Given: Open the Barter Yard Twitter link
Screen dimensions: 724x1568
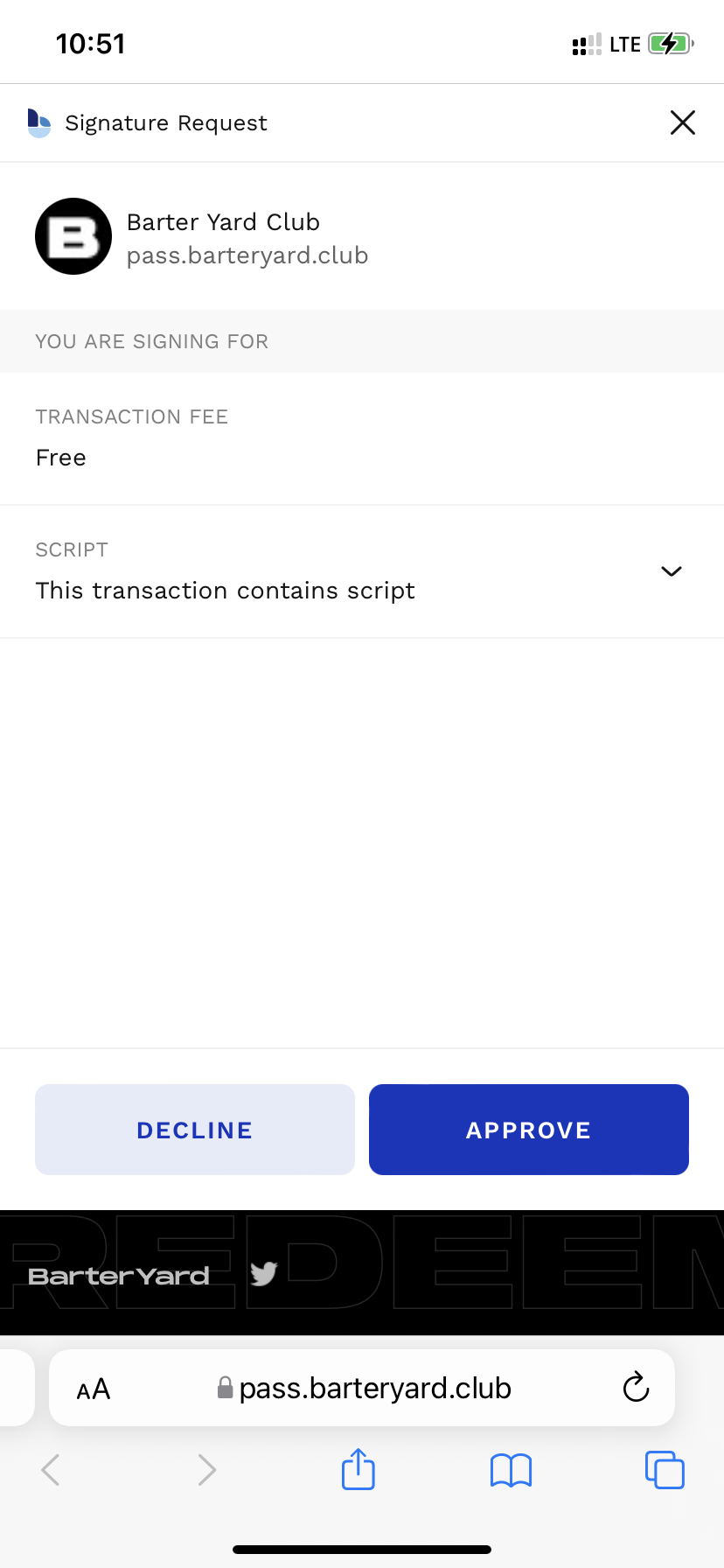Looking at the screenshot, I should pos(263,1274).
